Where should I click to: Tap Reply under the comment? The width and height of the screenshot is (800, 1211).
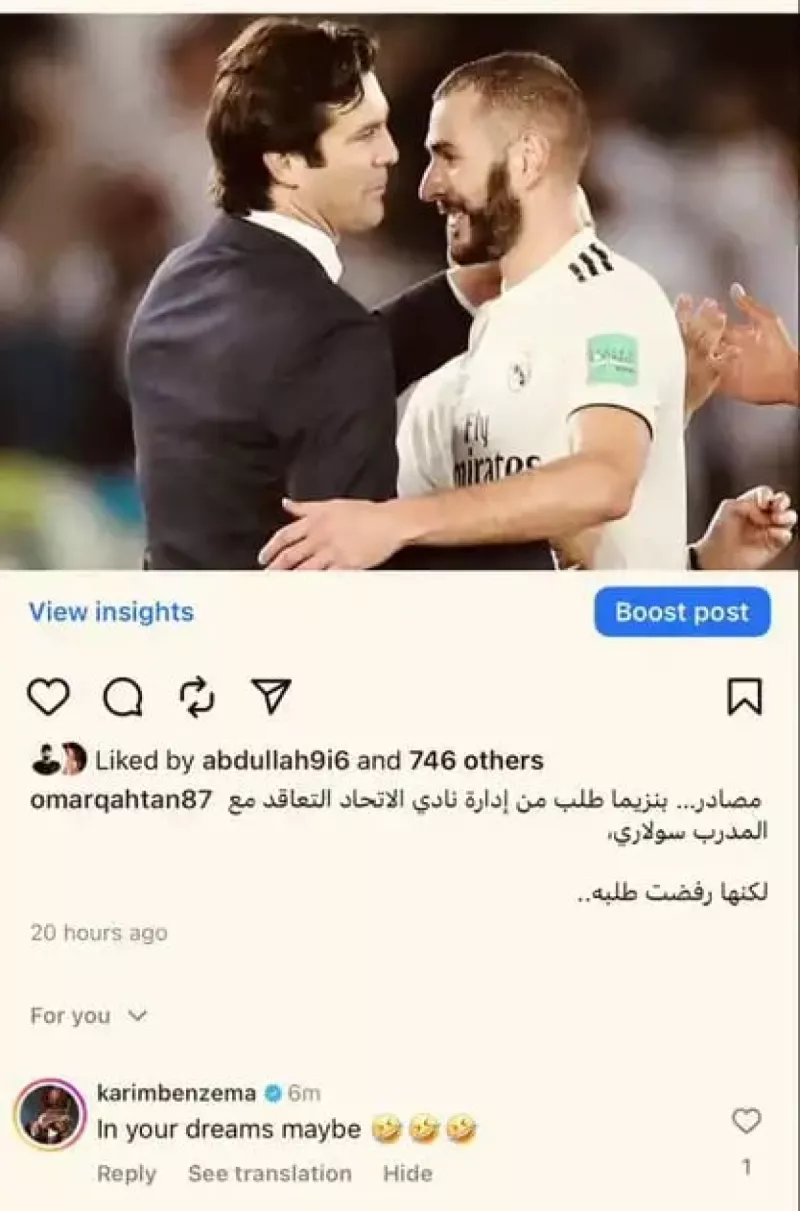(125, 1172)
